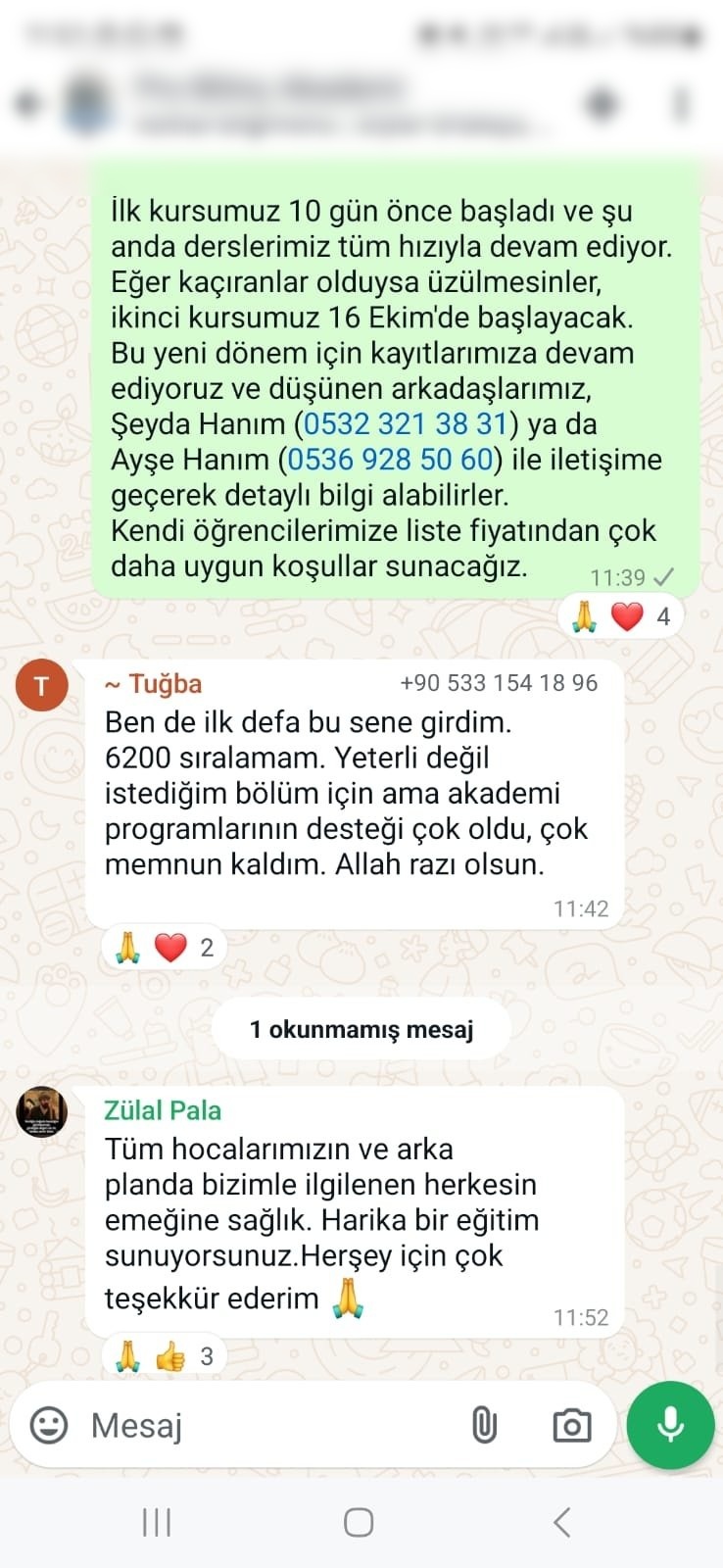The width and height of the screenshot is (723, 1568).
Task: Open Tuğba's profile avatar
Action: coord(42,685)
